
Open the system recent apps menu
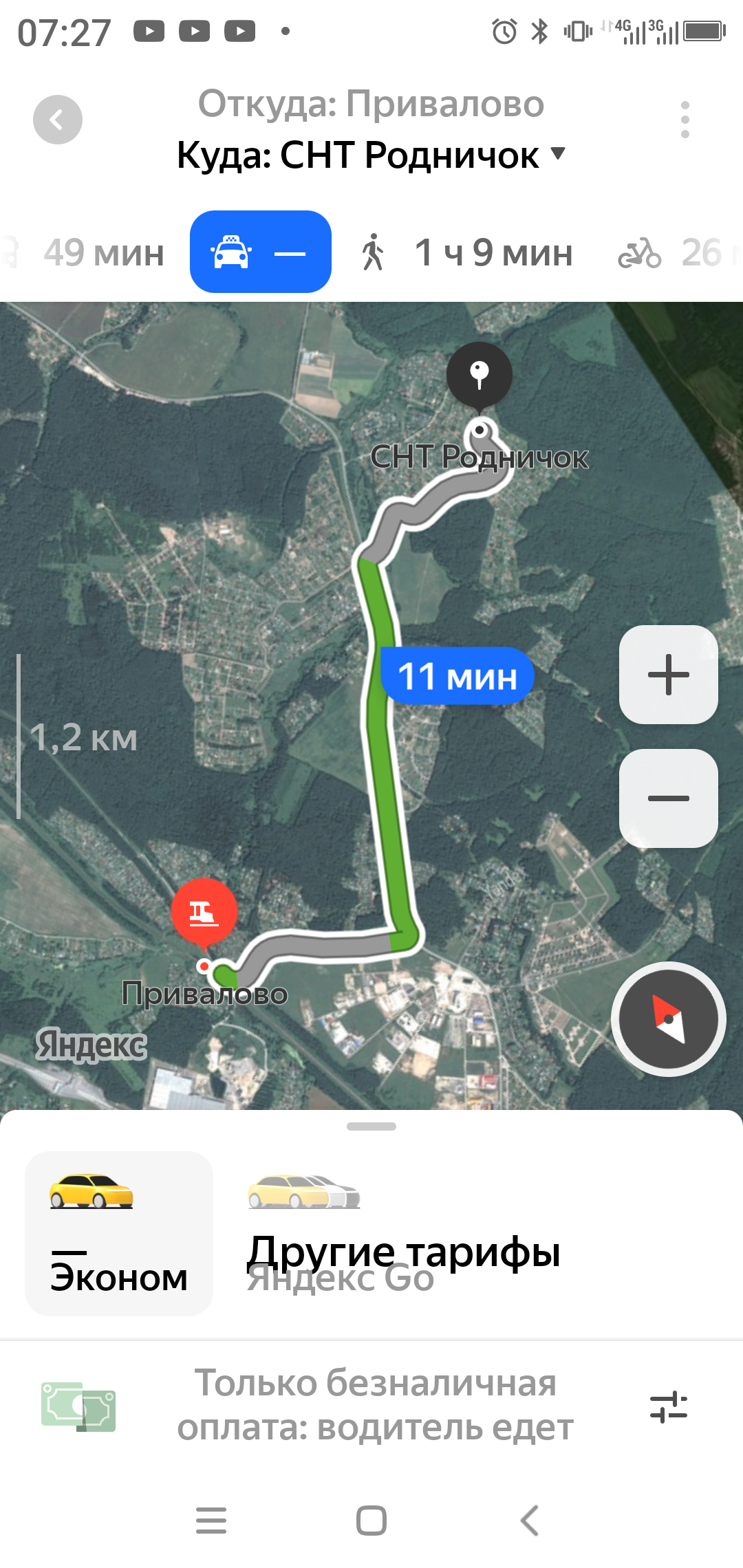point(211,1521)
